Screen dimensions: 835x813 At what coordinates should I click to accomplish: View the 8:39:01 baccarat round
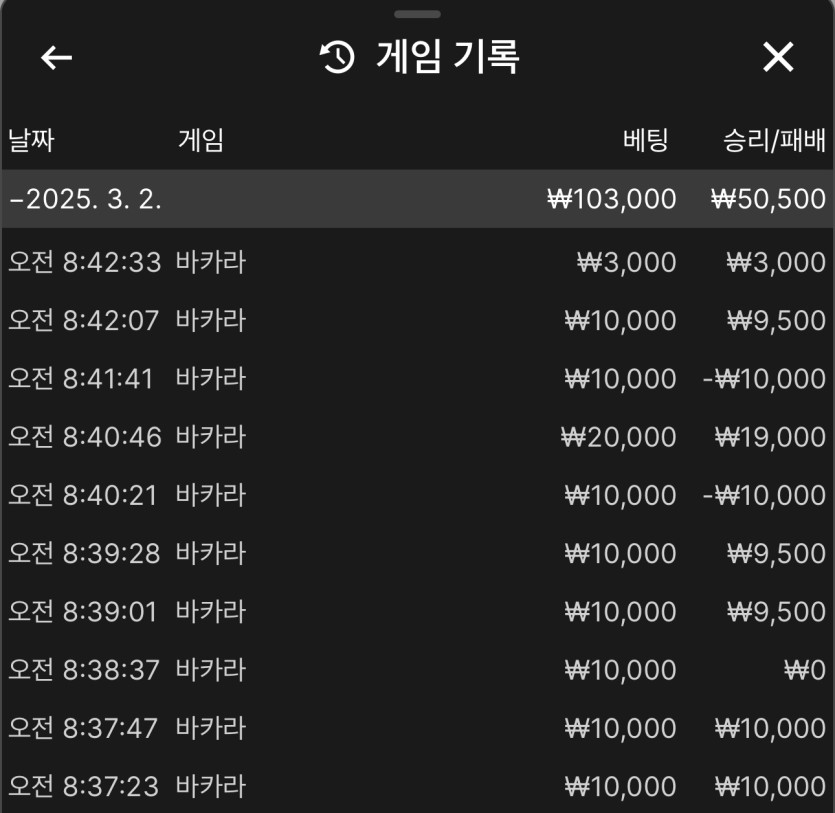(x=417, y=611)
